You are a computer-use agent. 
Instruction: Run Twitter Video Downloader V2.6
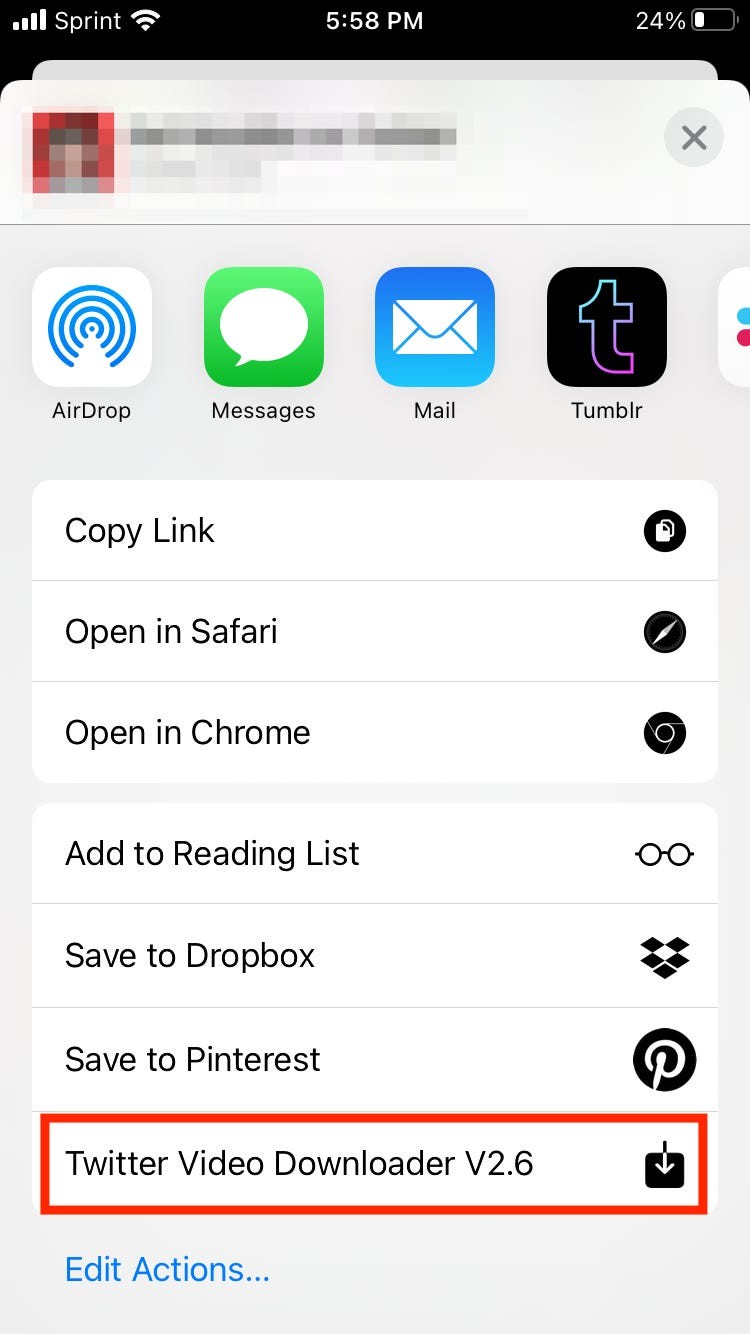tap(300, 1163)
